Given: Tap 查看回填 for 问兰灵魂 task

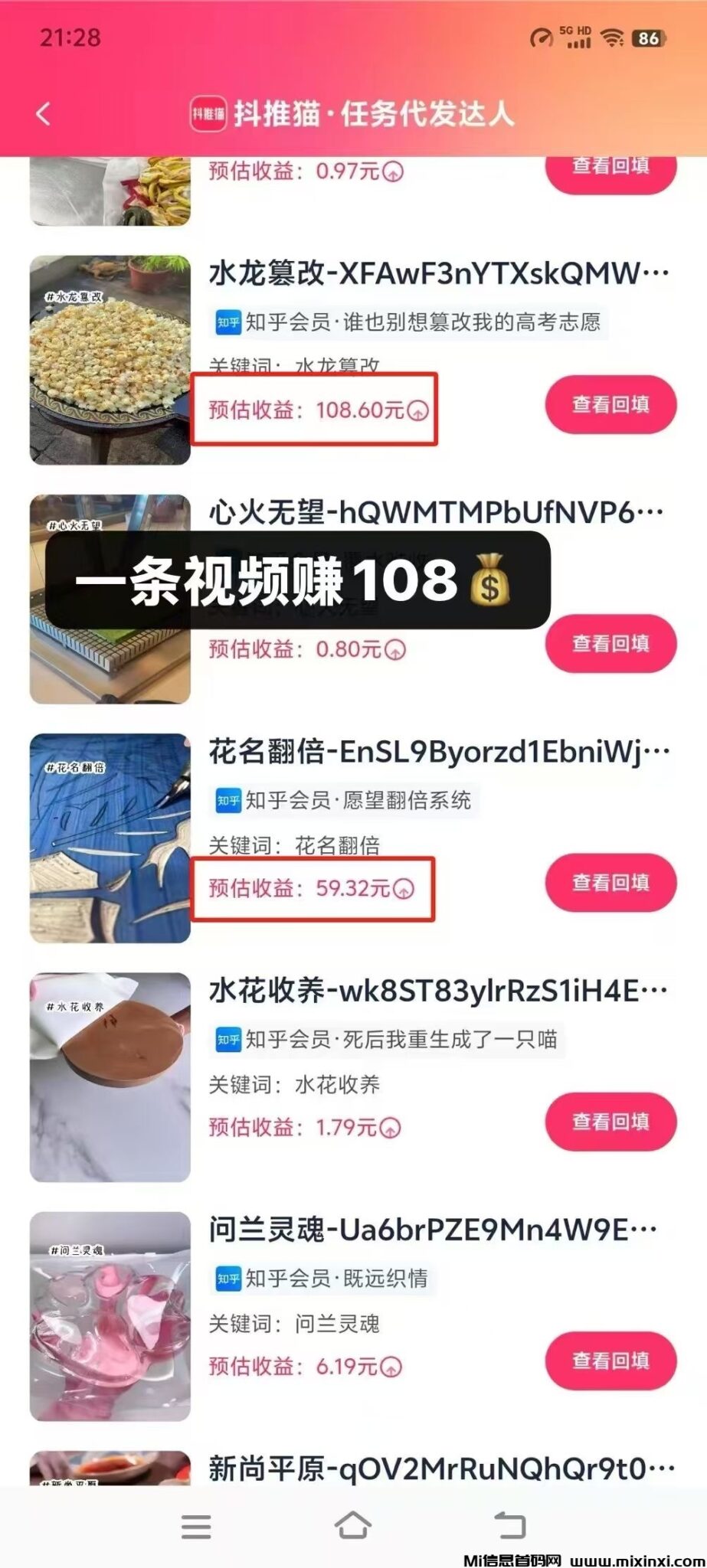Looking at the screenshot, I should 610,1360.
